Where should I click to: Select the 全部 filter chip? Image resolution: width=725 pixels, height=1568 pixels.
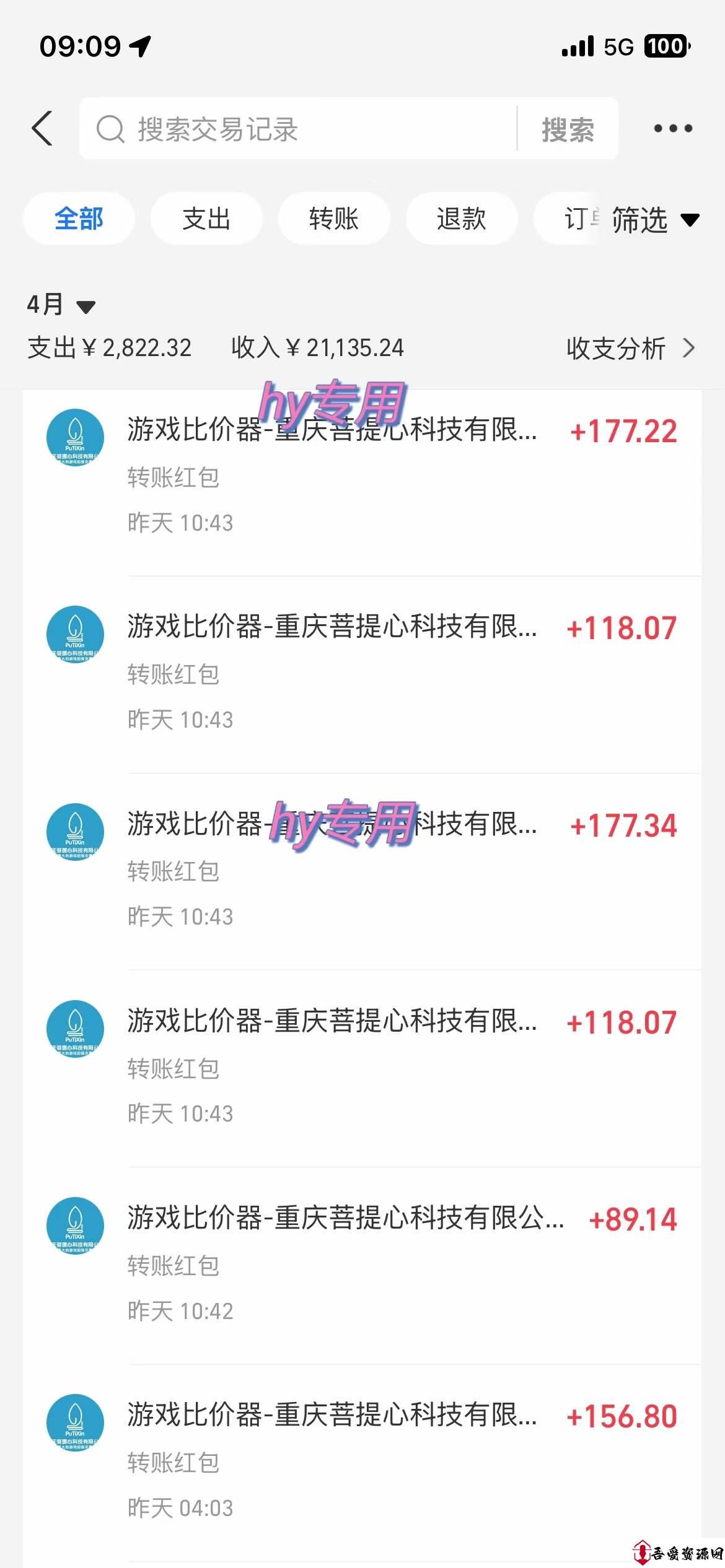(79, 219)
